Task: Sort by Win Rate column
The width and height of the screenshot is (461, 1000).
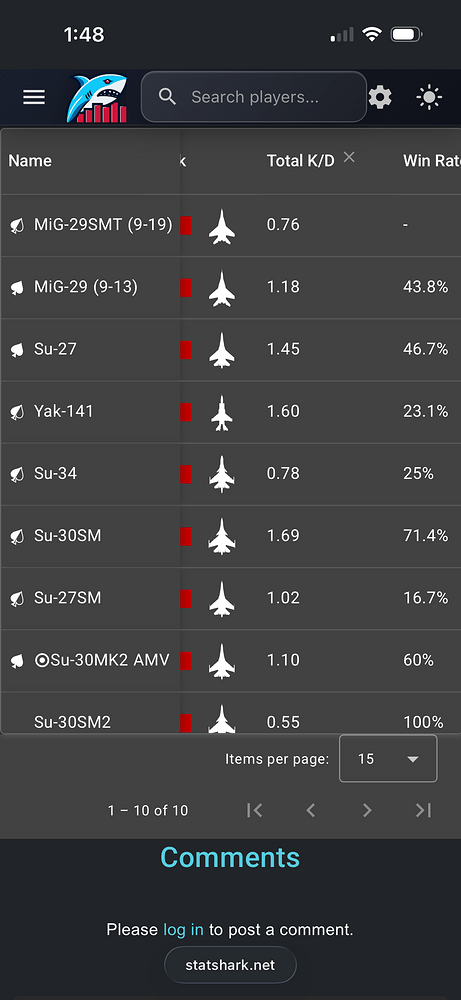Action: (432, 161)
